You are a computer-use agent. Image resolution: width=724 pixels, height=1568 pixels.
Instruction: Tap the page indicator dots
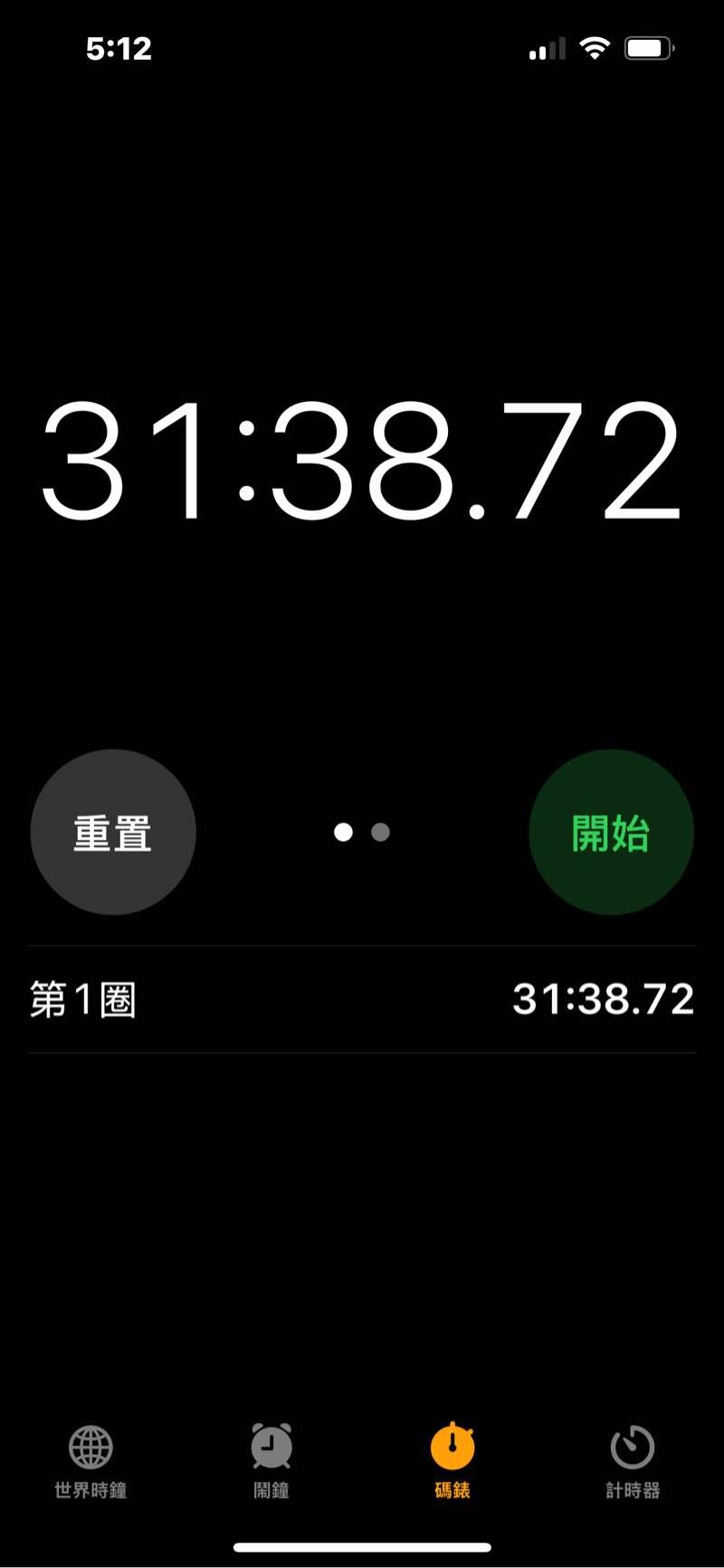tap(362, 832)
